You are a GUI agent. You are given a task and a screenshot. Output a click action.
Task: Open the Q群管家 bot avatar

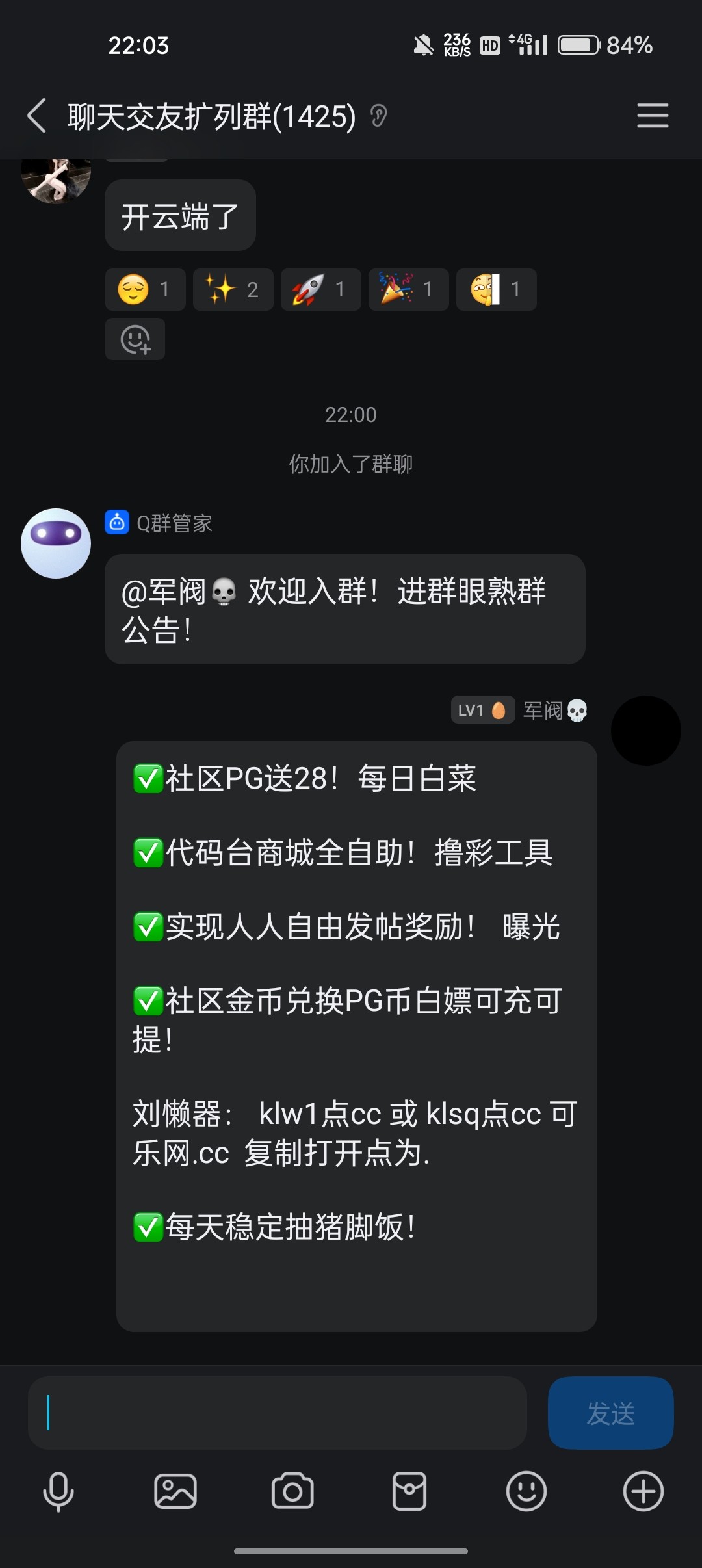(56, 543)
